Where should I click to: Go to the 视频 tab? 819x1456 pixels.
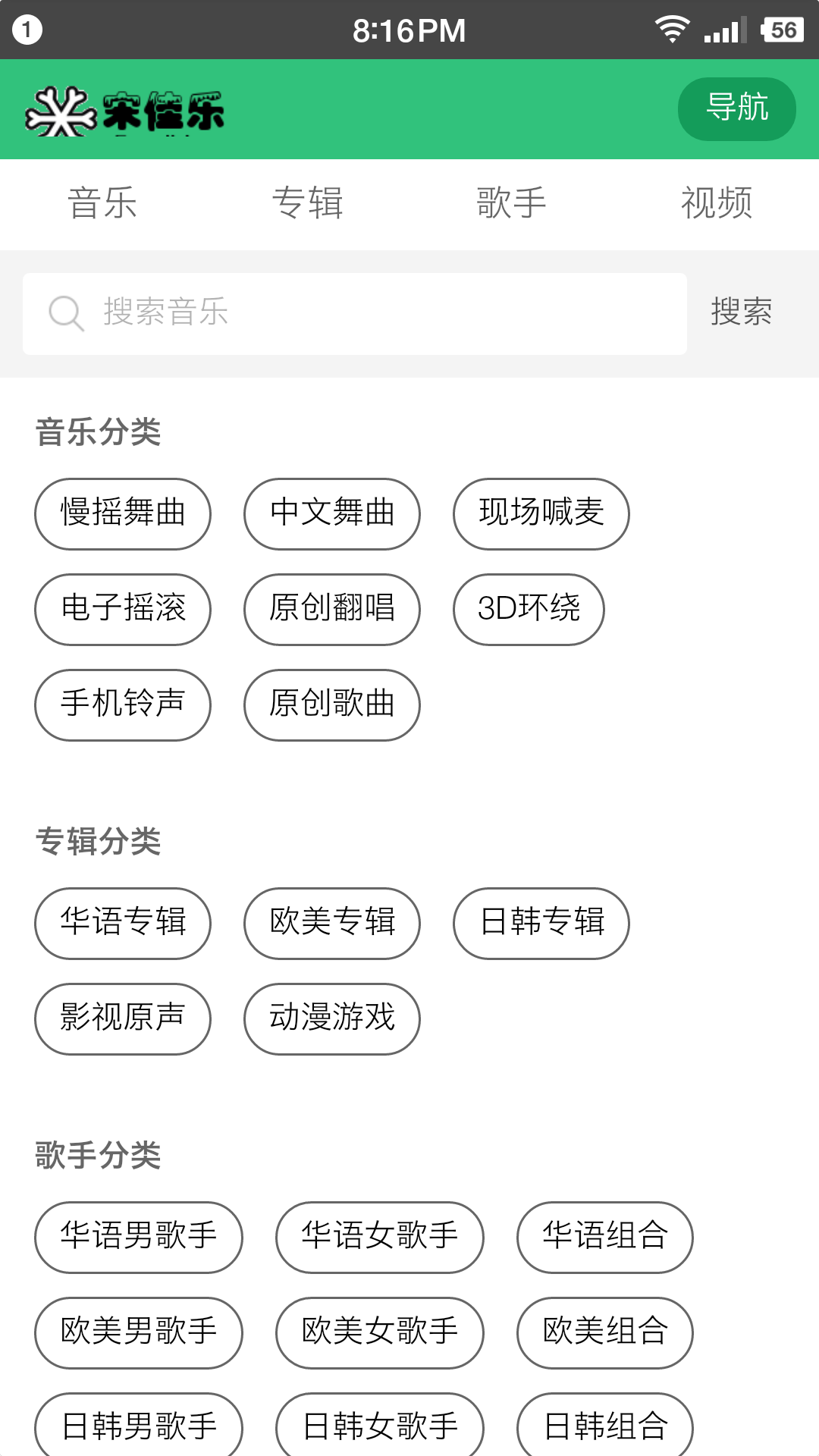pos(717,203)
